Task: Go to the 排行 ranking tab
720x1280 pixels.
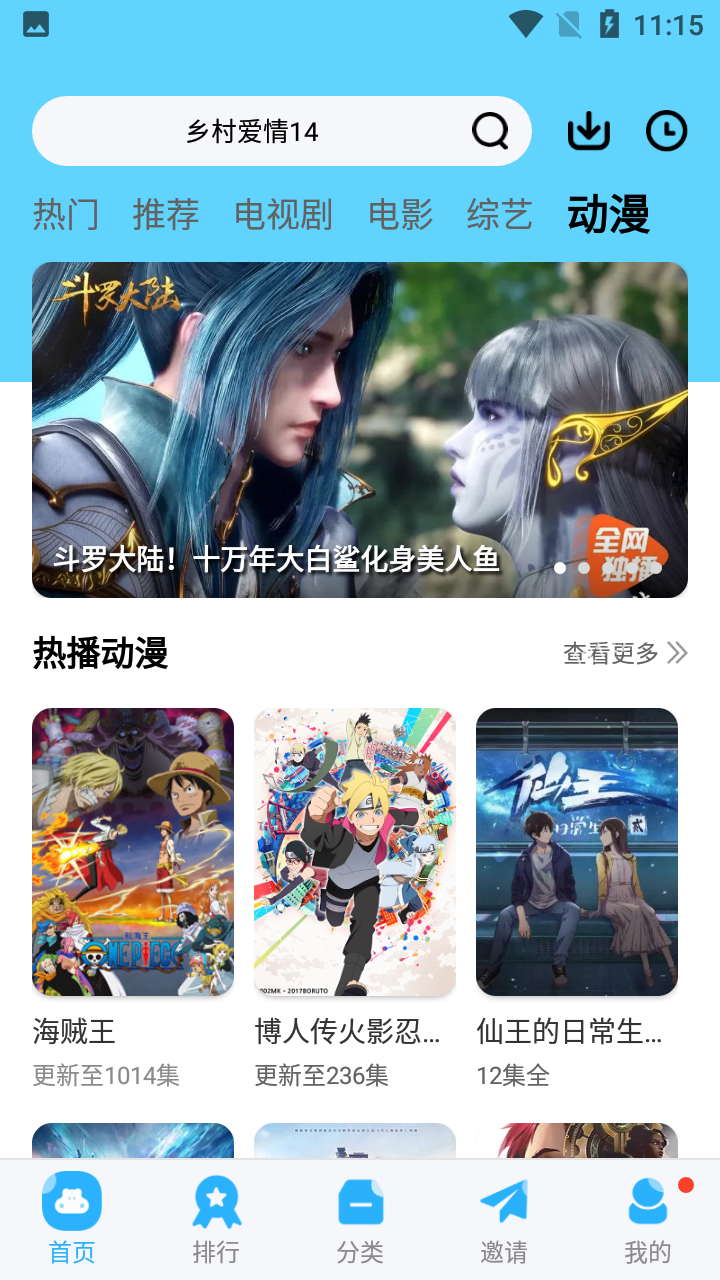Action: (x=216, y=1220)
